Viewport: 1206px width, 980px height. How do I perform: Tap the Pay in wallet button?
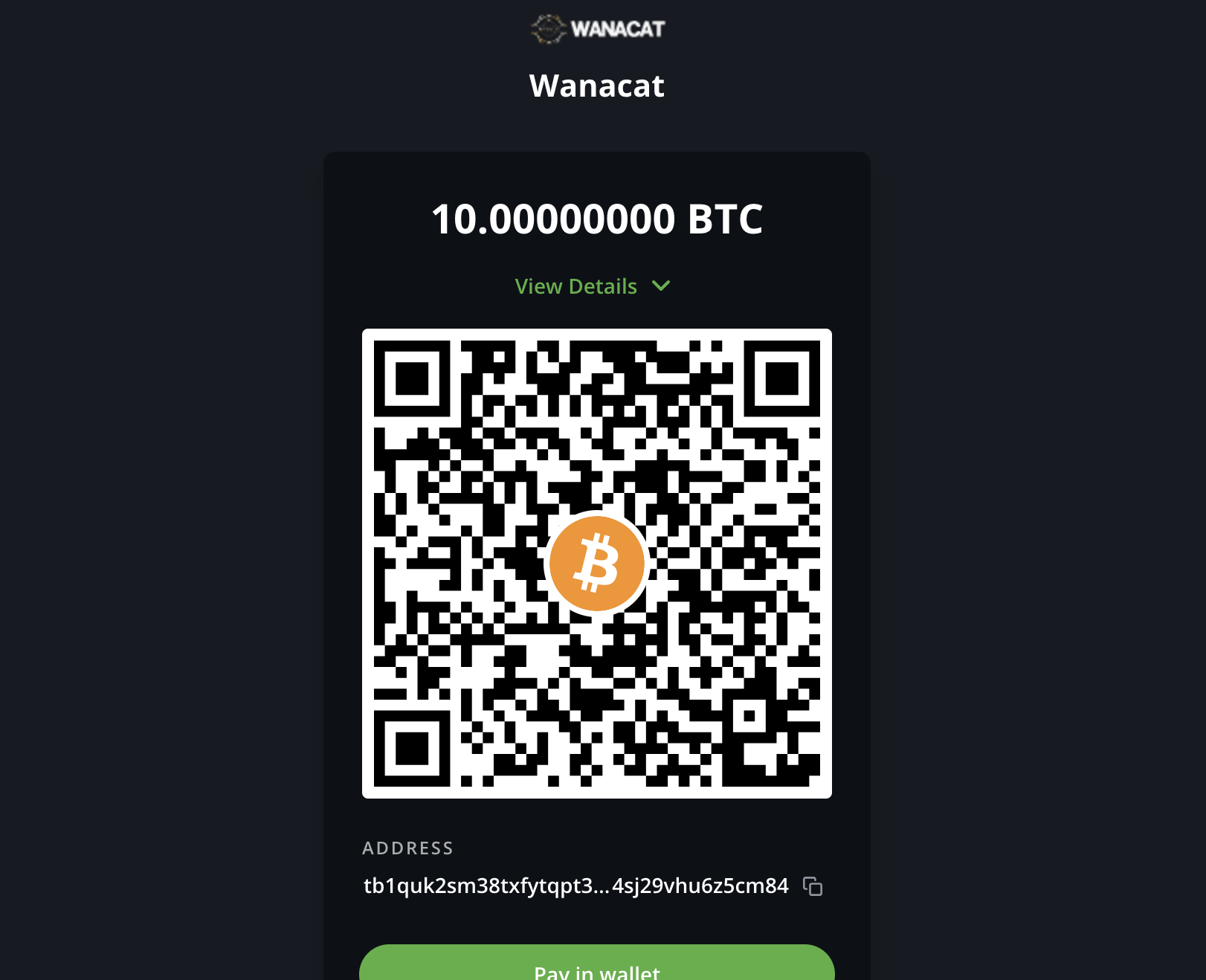click(x=596, y=967)
